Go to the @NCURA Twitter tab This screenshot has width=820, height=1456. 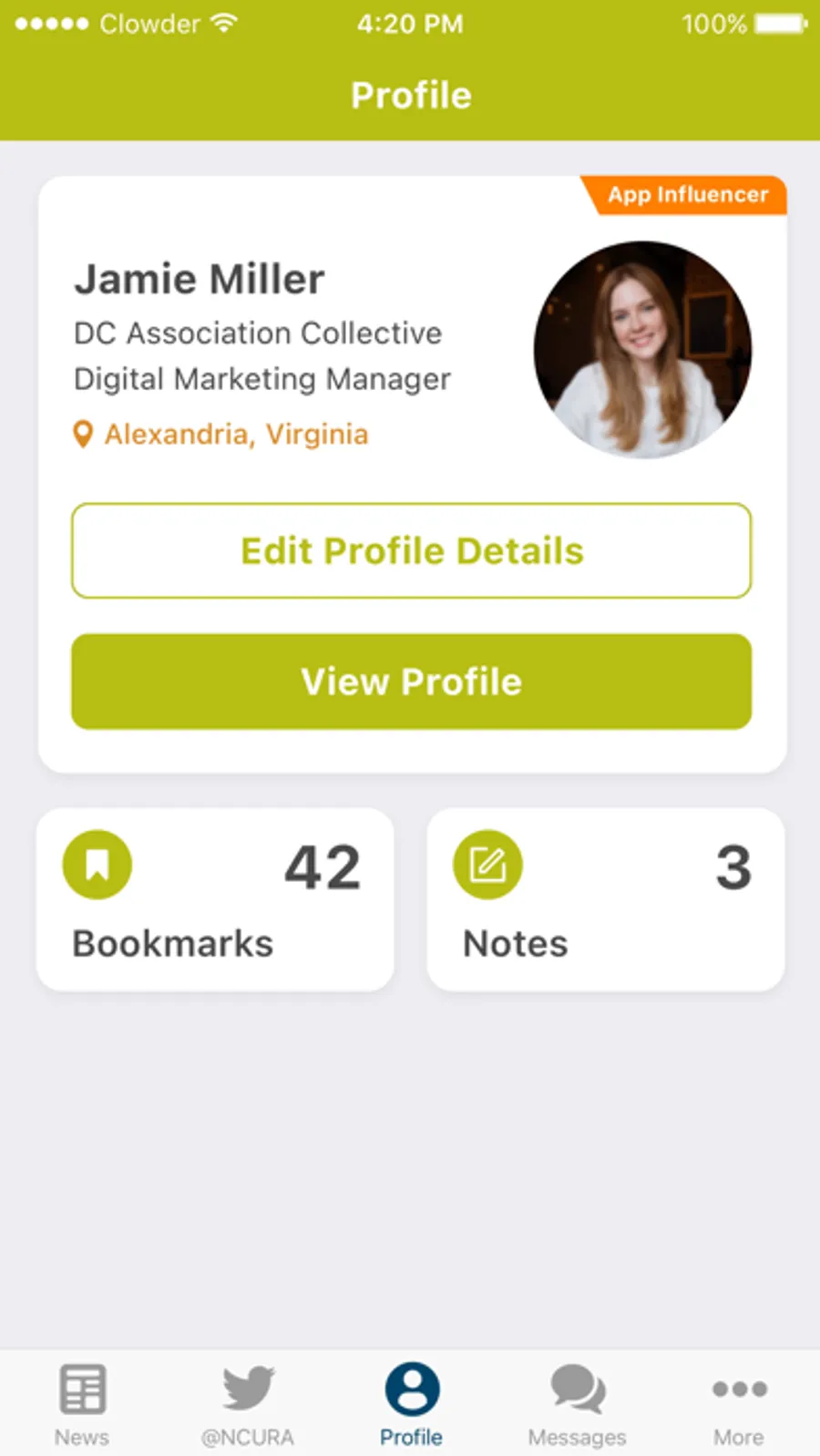tap(248, 1403)
